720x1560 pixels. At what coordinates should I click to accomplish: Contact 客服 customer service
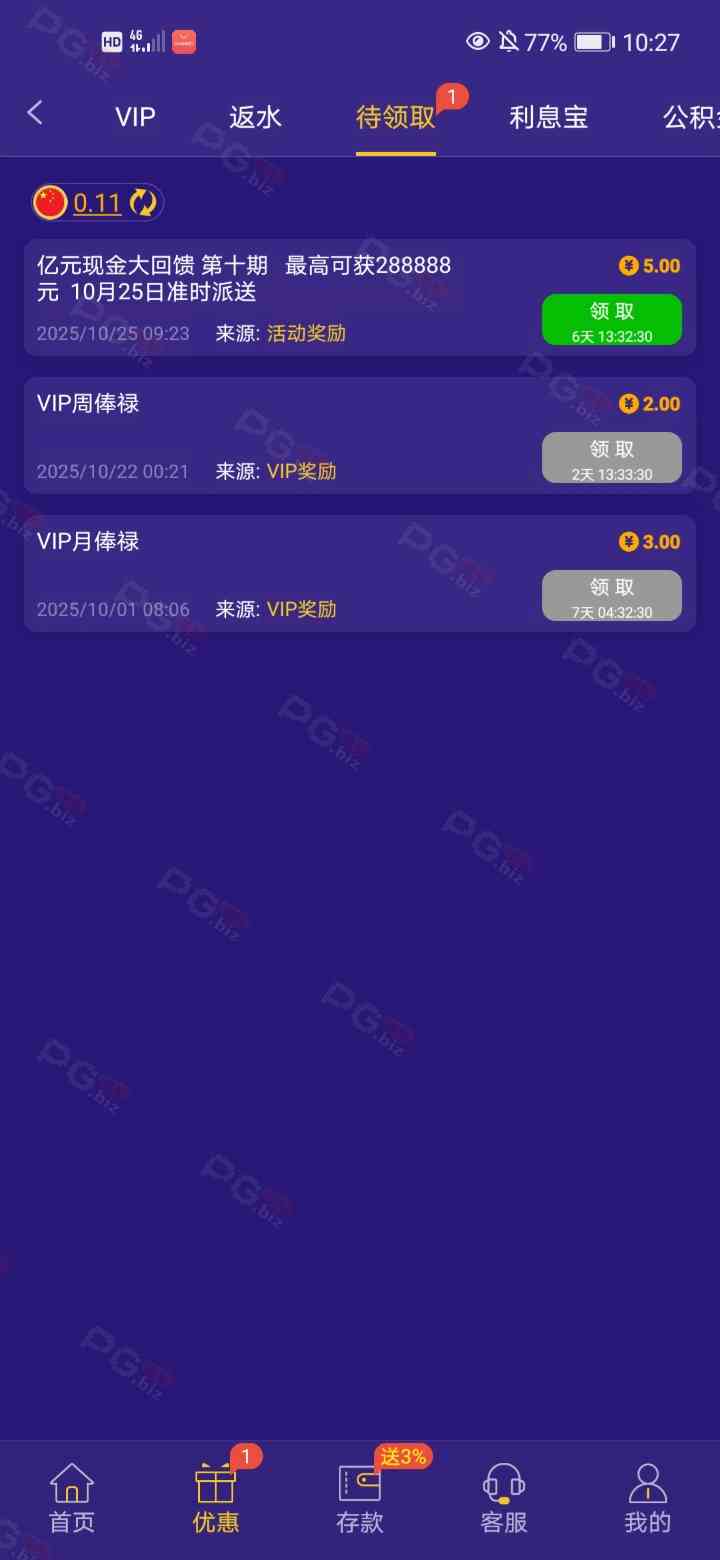pyautogui.click(x=503, y=1498)
